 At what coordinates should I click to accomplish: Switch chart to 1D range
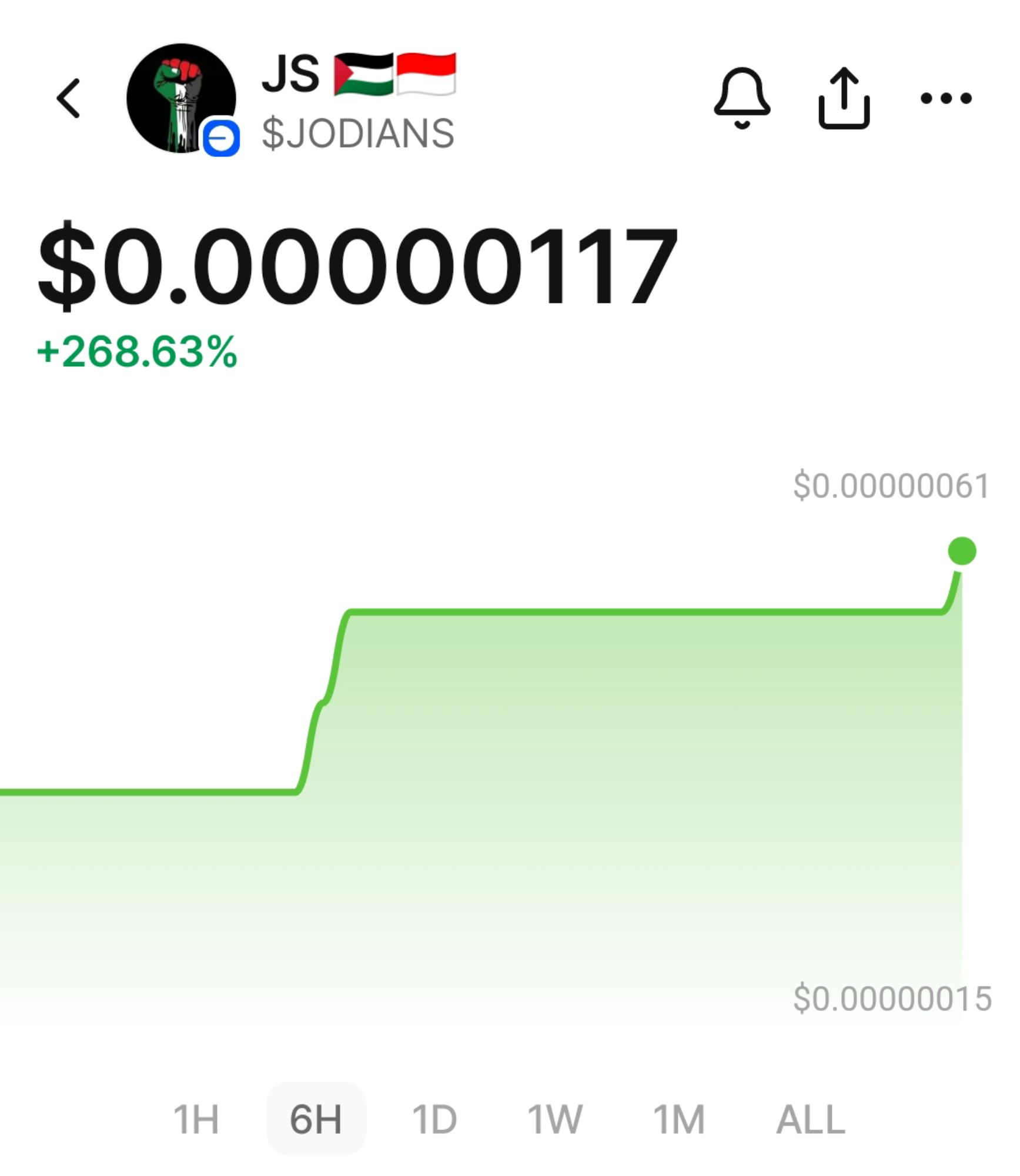point(434,1120)
